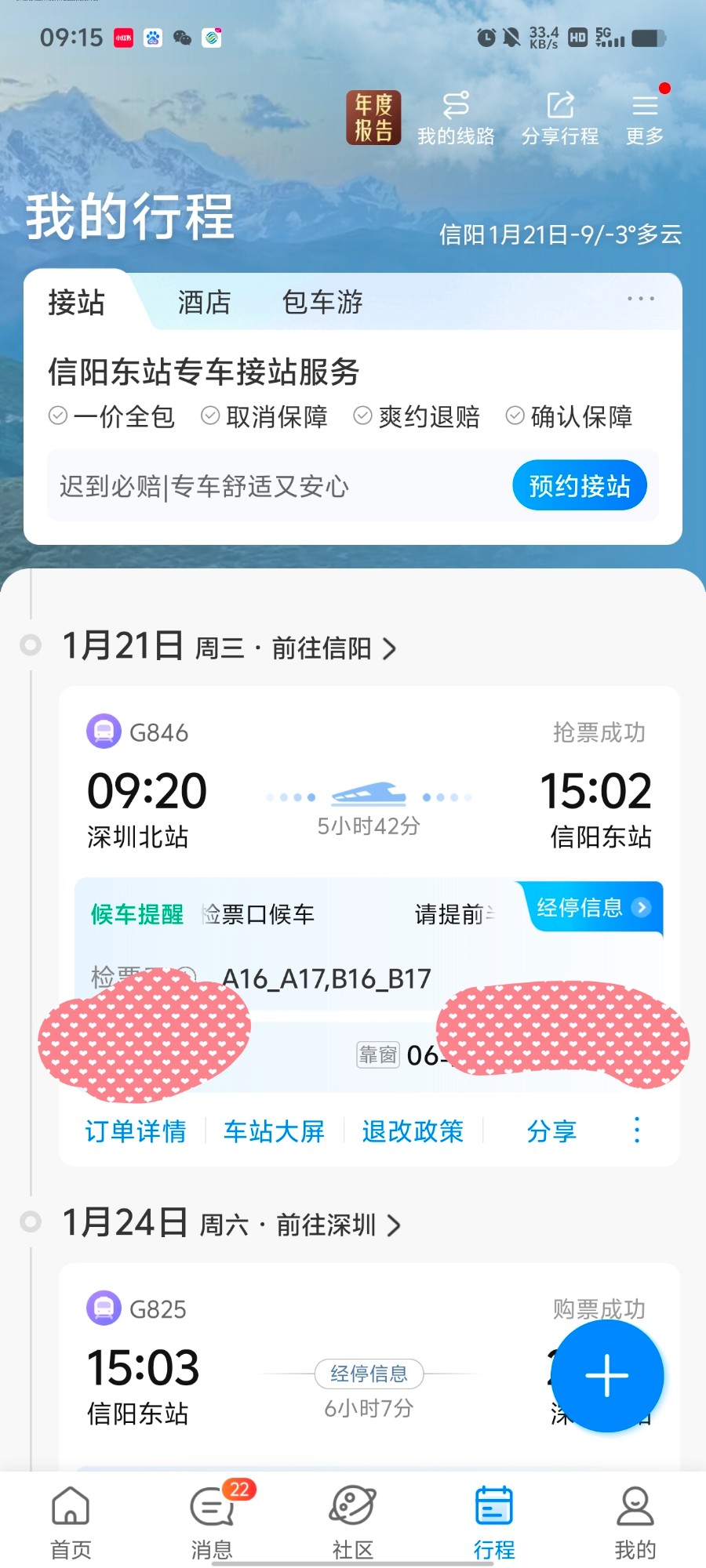The image size is (706, 1568).
Task: View 退改政策 refund policy
Action: (413, 1131)
